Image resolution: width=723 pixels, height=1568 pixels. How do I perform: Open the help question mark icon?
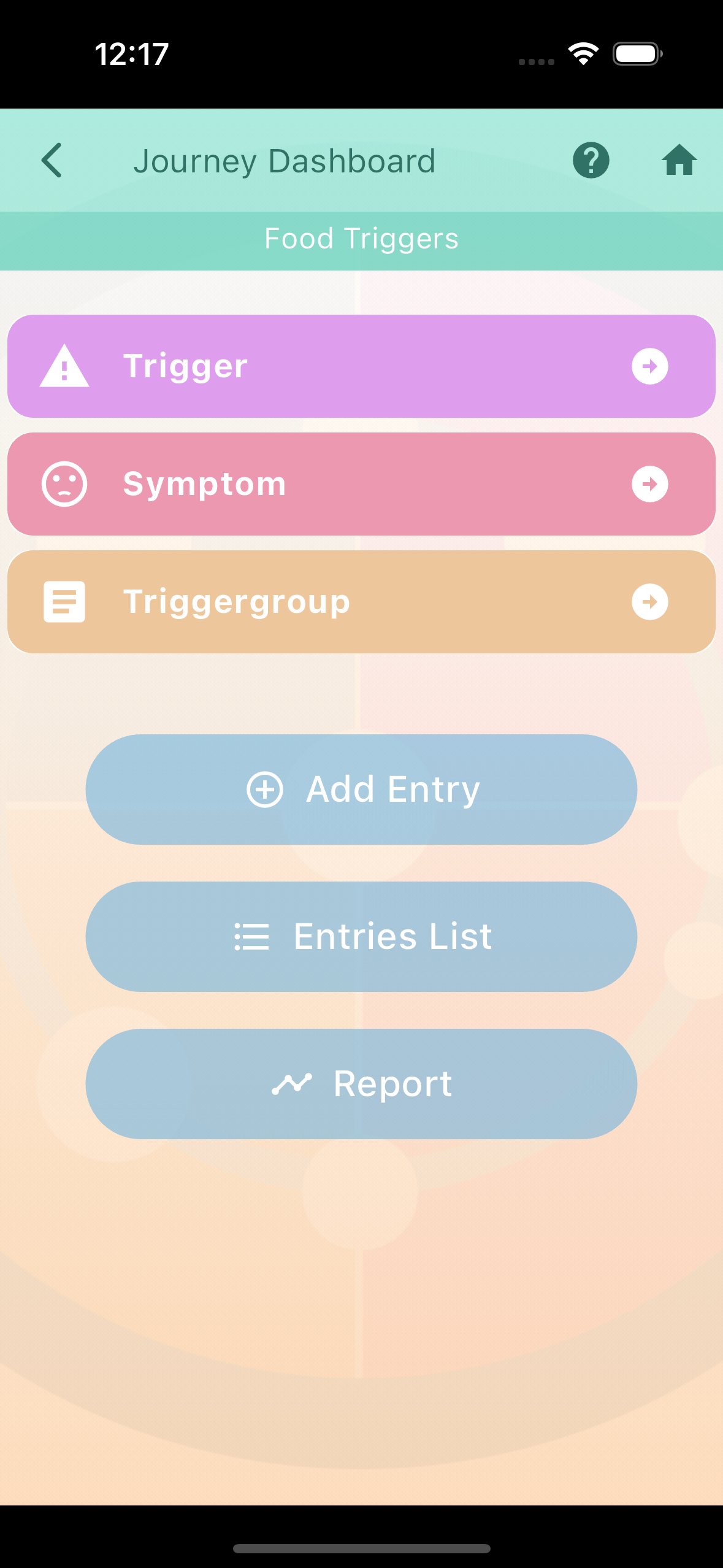tap(591, 161)
